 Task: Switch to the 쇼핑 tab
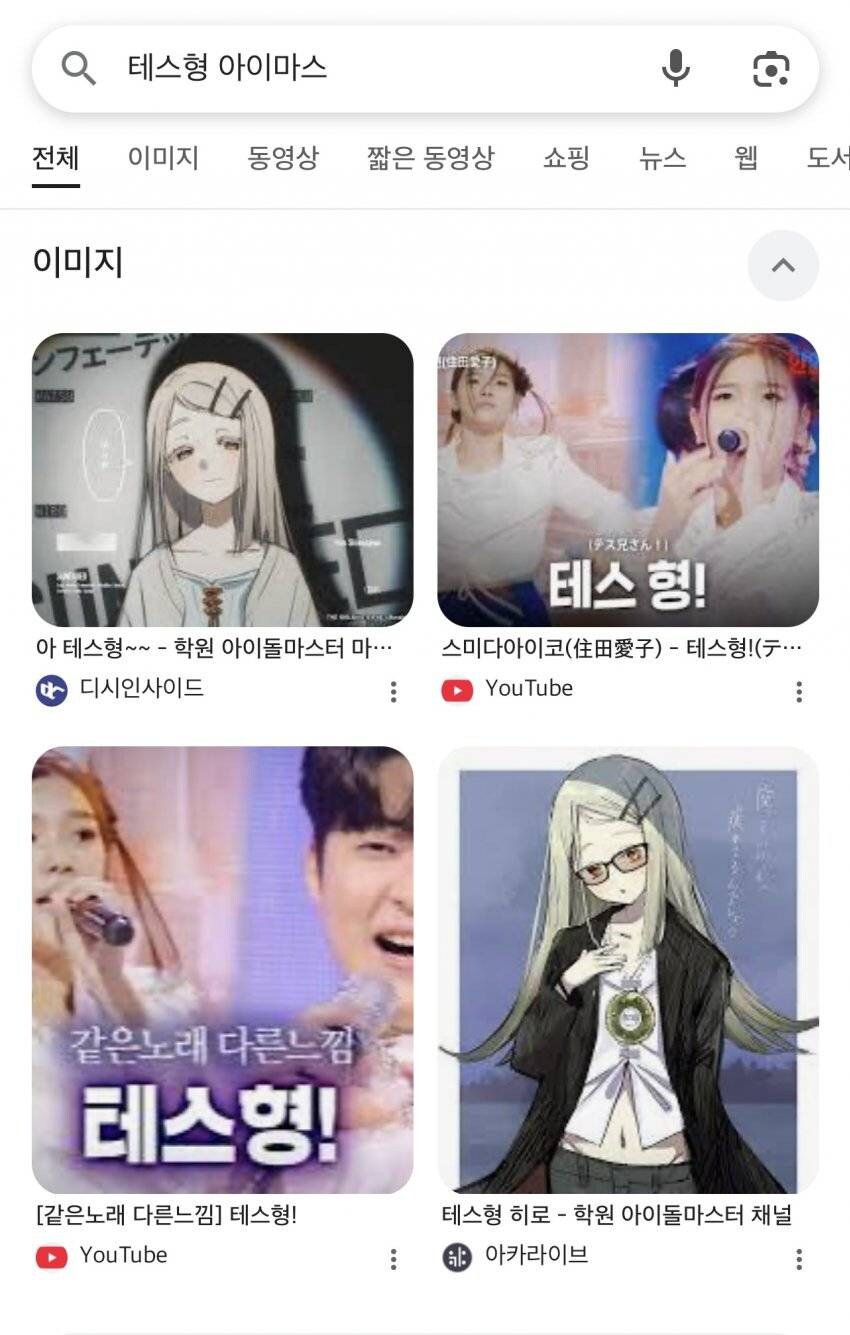(x=566, y=158)
